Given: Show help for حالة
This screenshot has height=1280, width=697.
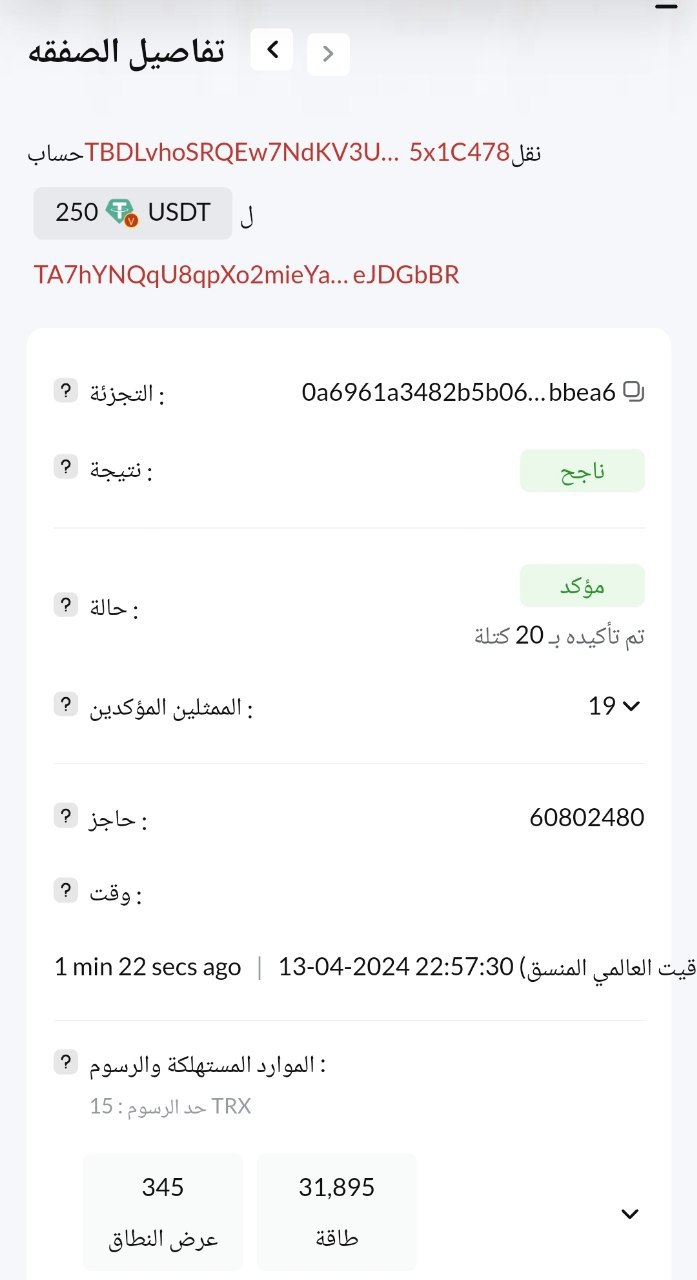Looking at the screenshot, I should pyautogui.click(x=65, y=605).
